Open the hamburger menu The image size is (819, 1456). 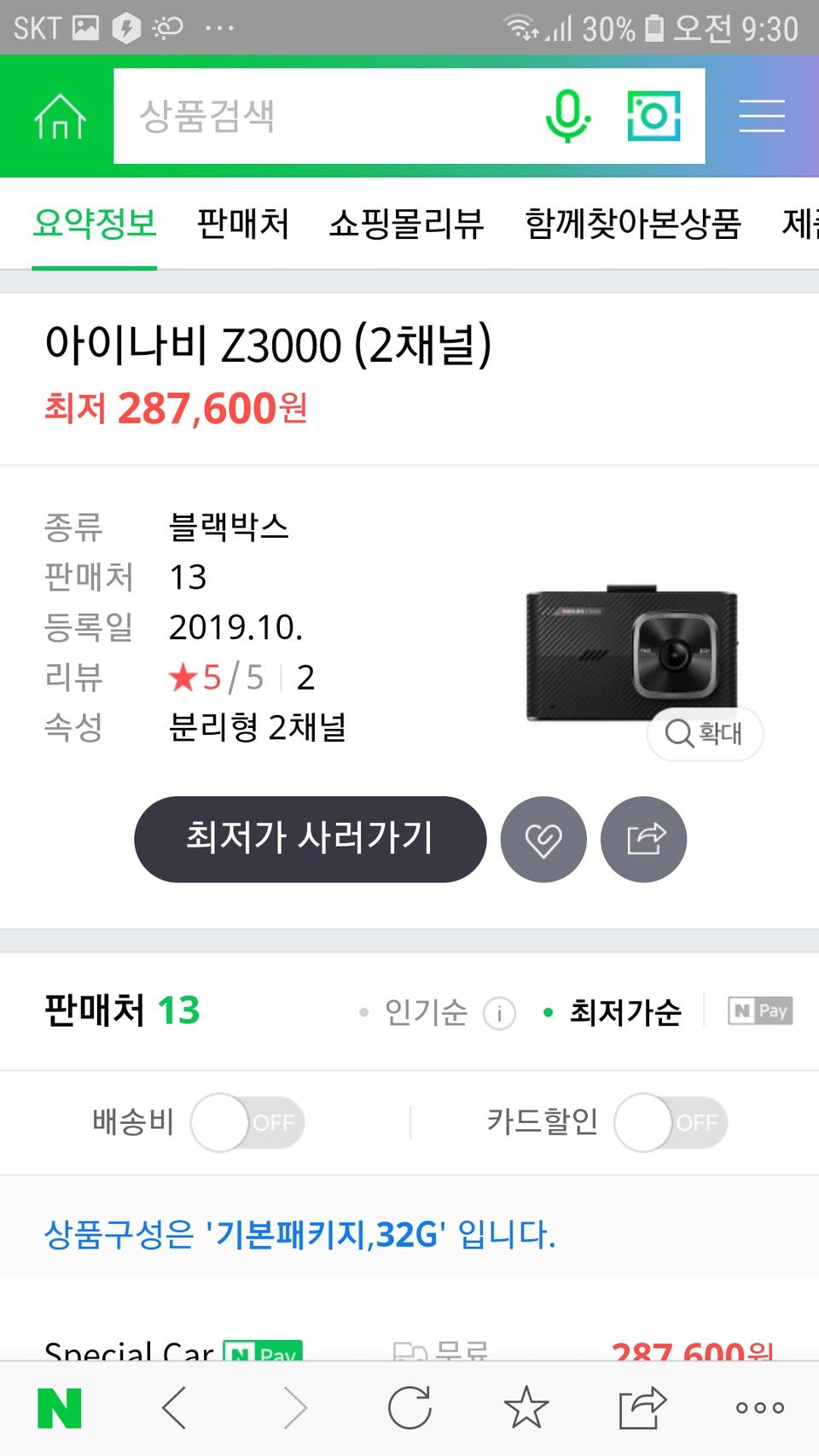pos(762,116)
